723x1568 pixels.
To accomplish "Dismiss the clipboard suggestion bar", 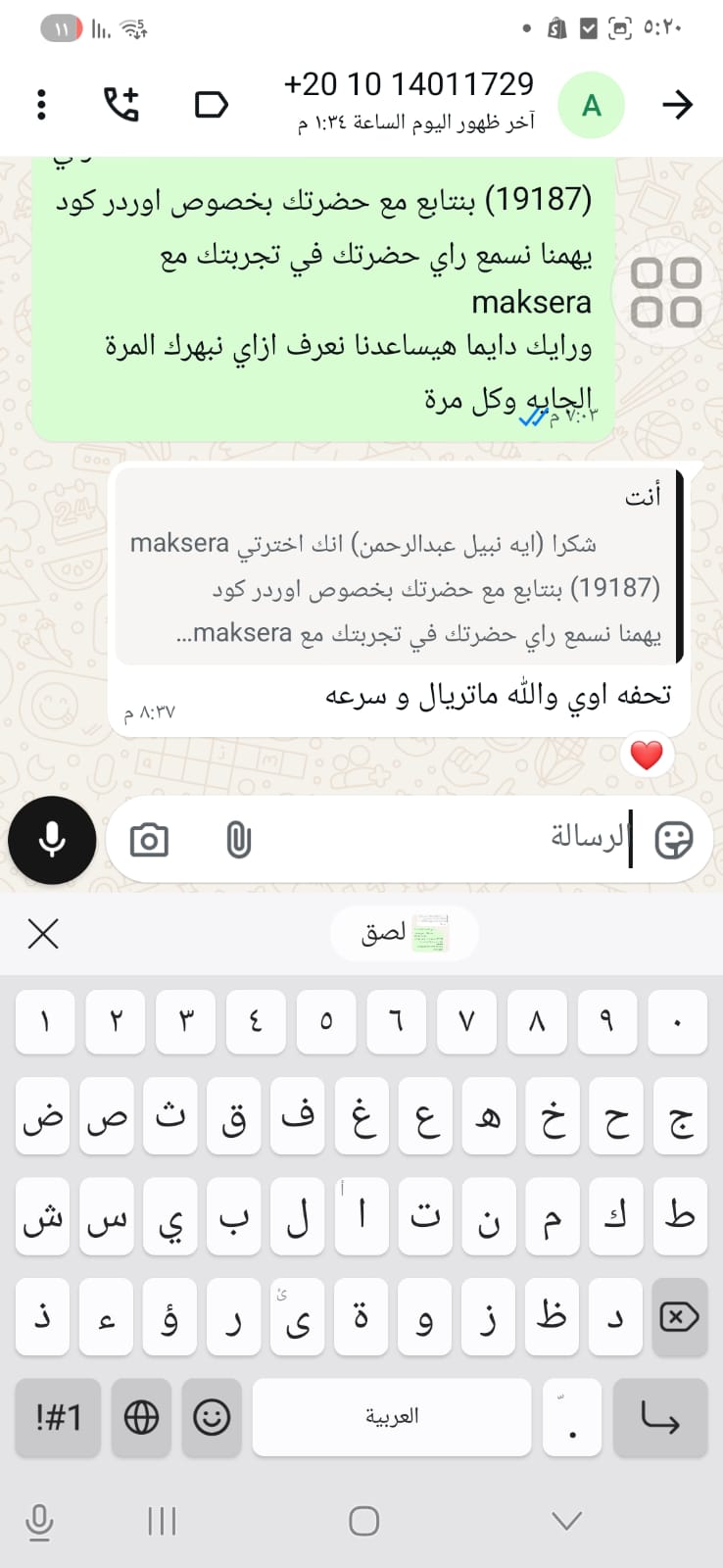I will (43, 934).
